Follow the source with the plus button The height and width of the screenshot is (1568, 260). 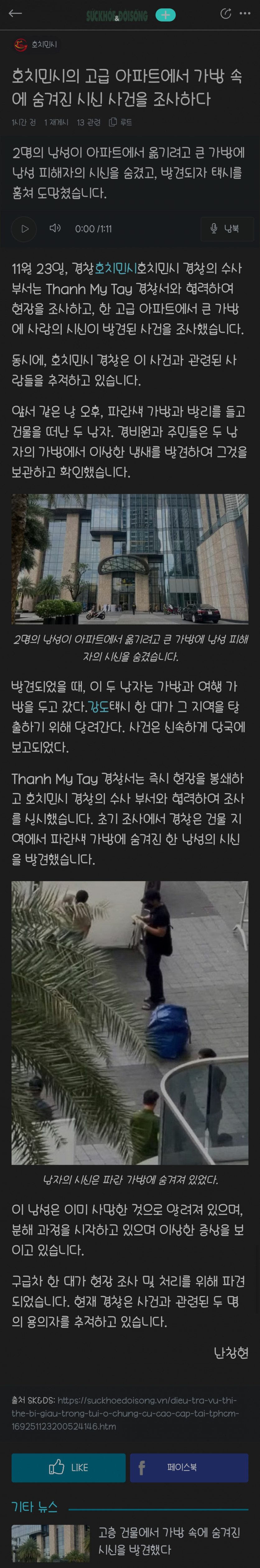165,15
